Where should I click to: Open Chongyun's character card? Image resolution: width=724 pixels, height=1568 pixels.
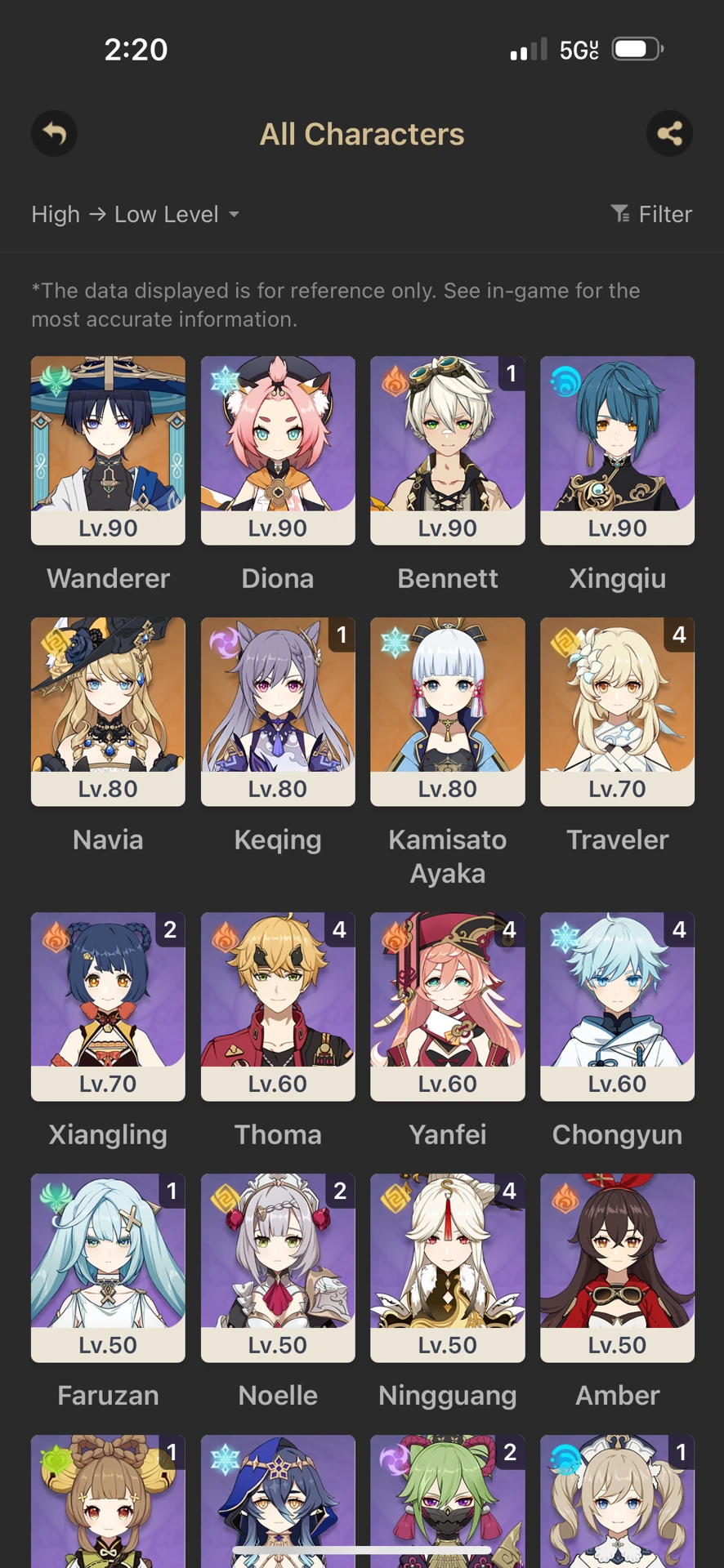pos(617,1005)
